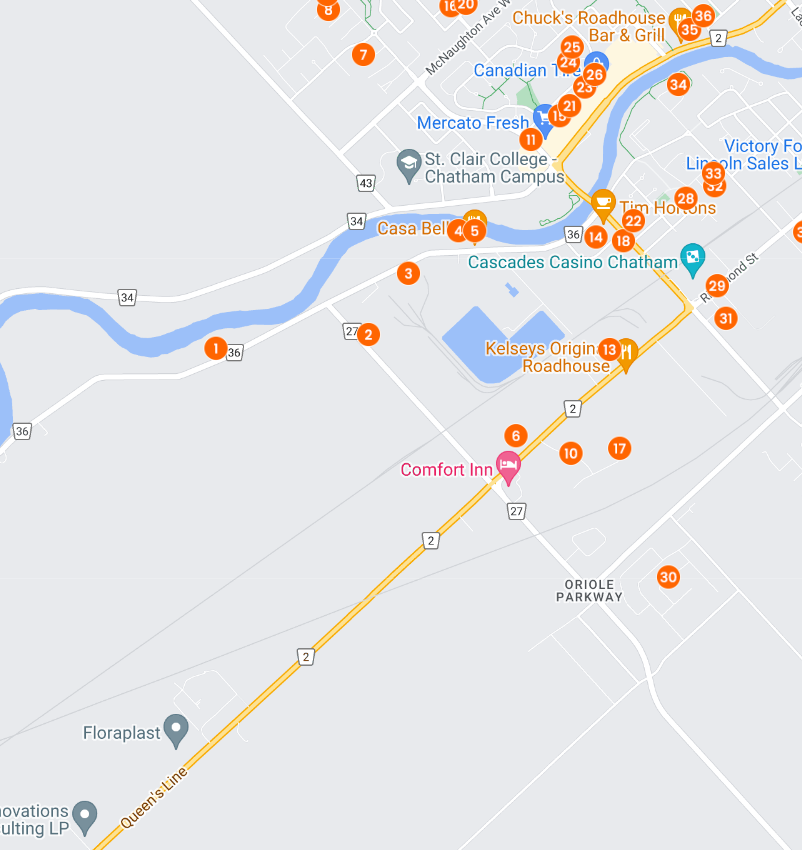Open the Mercato Fresh store pin
The image size is (802, 850).
pyautogui.click(x=543, y=117)
